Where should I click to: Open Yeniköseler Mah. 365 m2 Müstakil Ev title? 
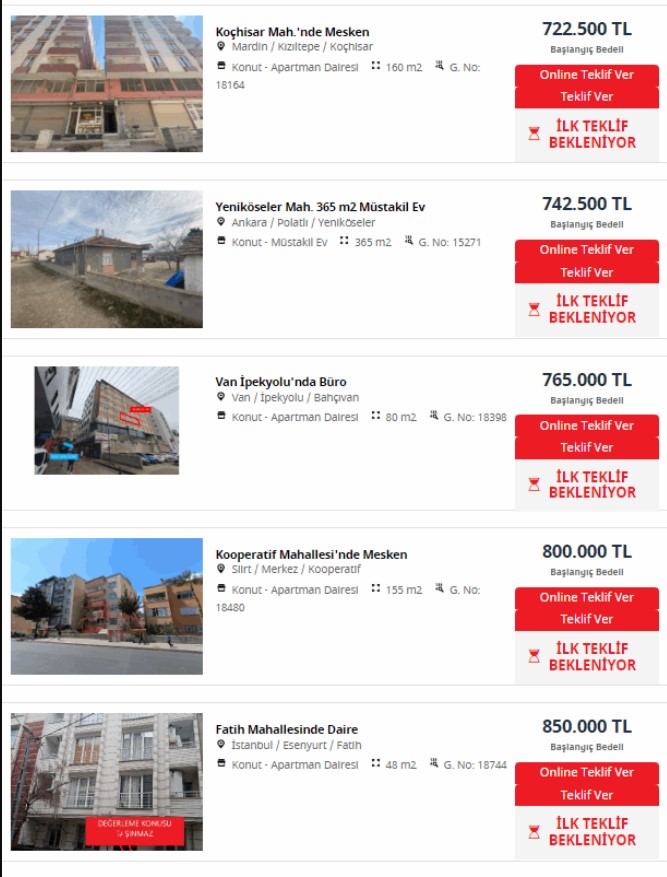(320, 207)
